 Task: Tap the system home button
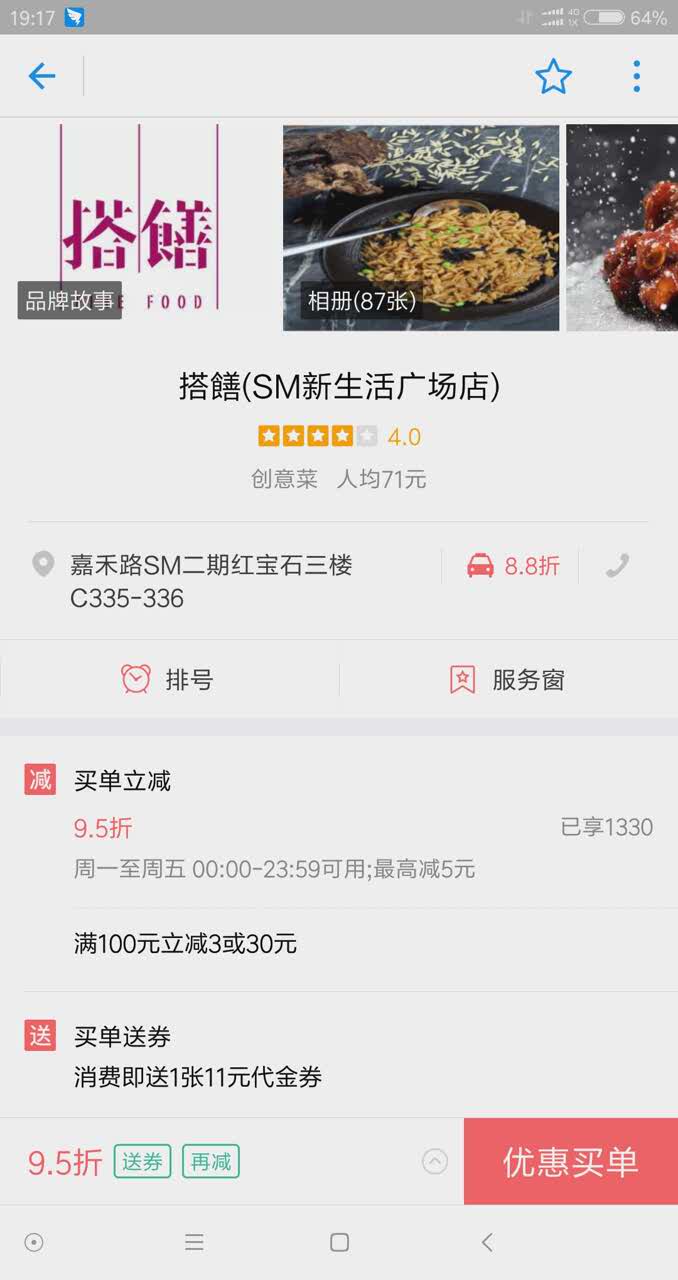[x=339, y=1242]
